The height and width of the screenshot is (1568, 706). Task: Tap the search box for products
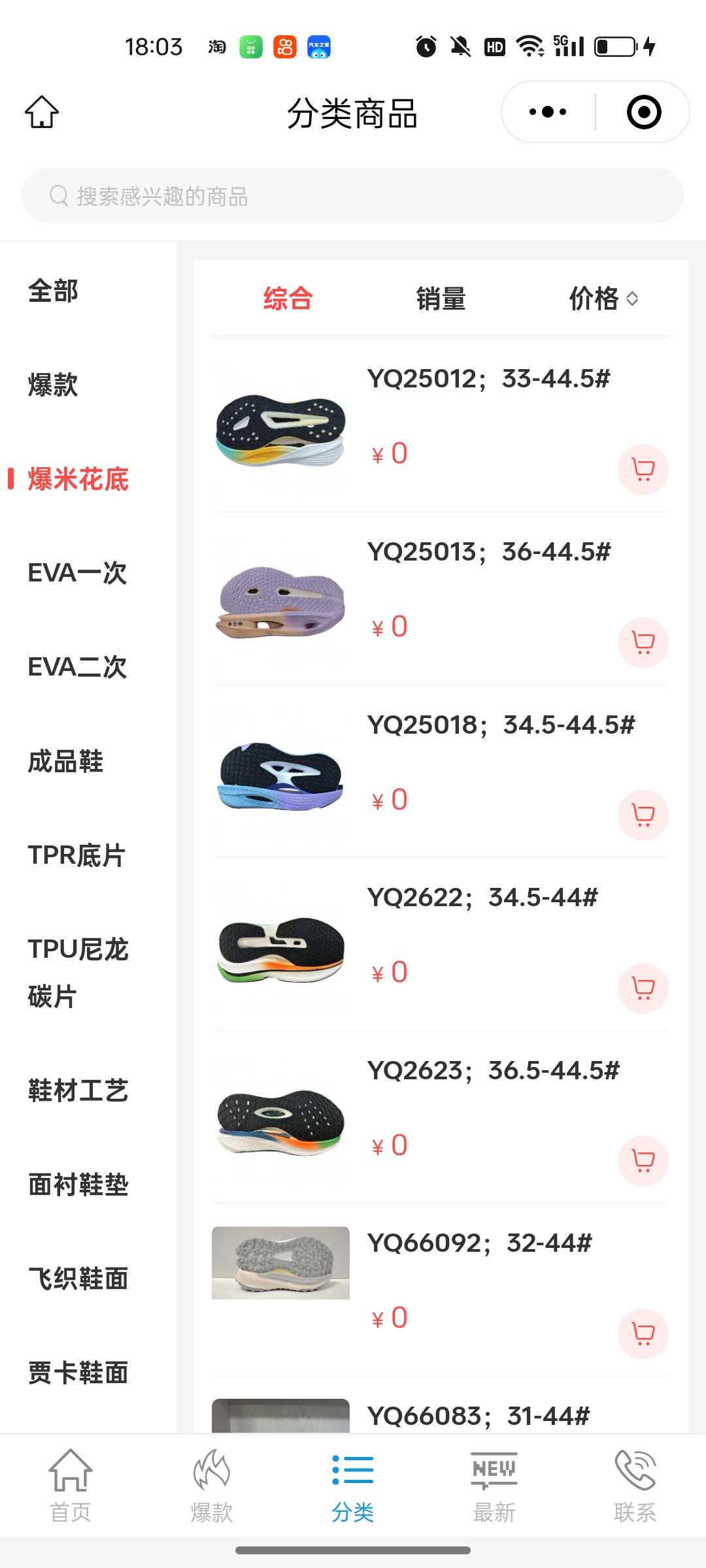click(353, 196)
